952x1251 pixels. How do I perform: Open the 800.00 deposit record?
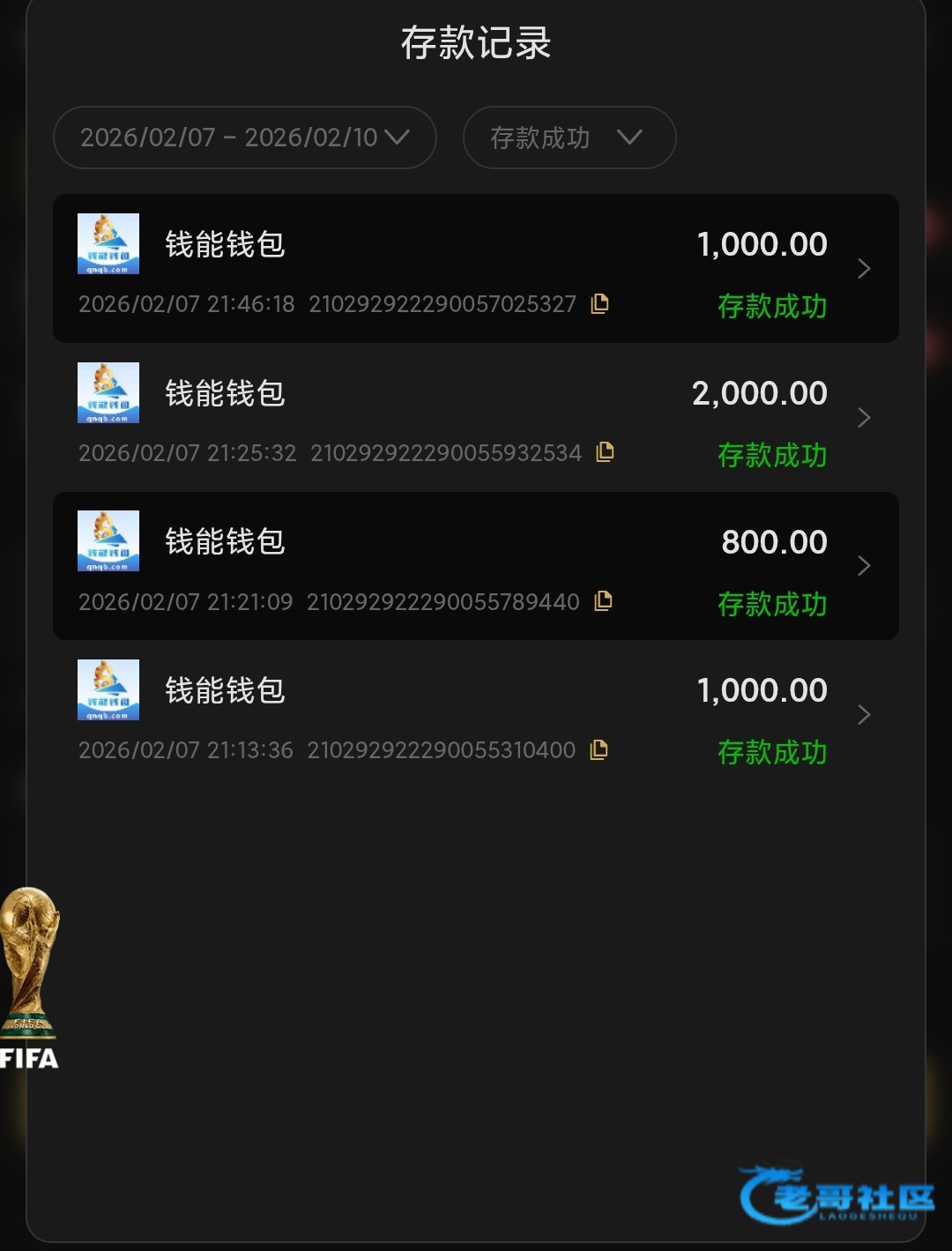coord(862,566)
